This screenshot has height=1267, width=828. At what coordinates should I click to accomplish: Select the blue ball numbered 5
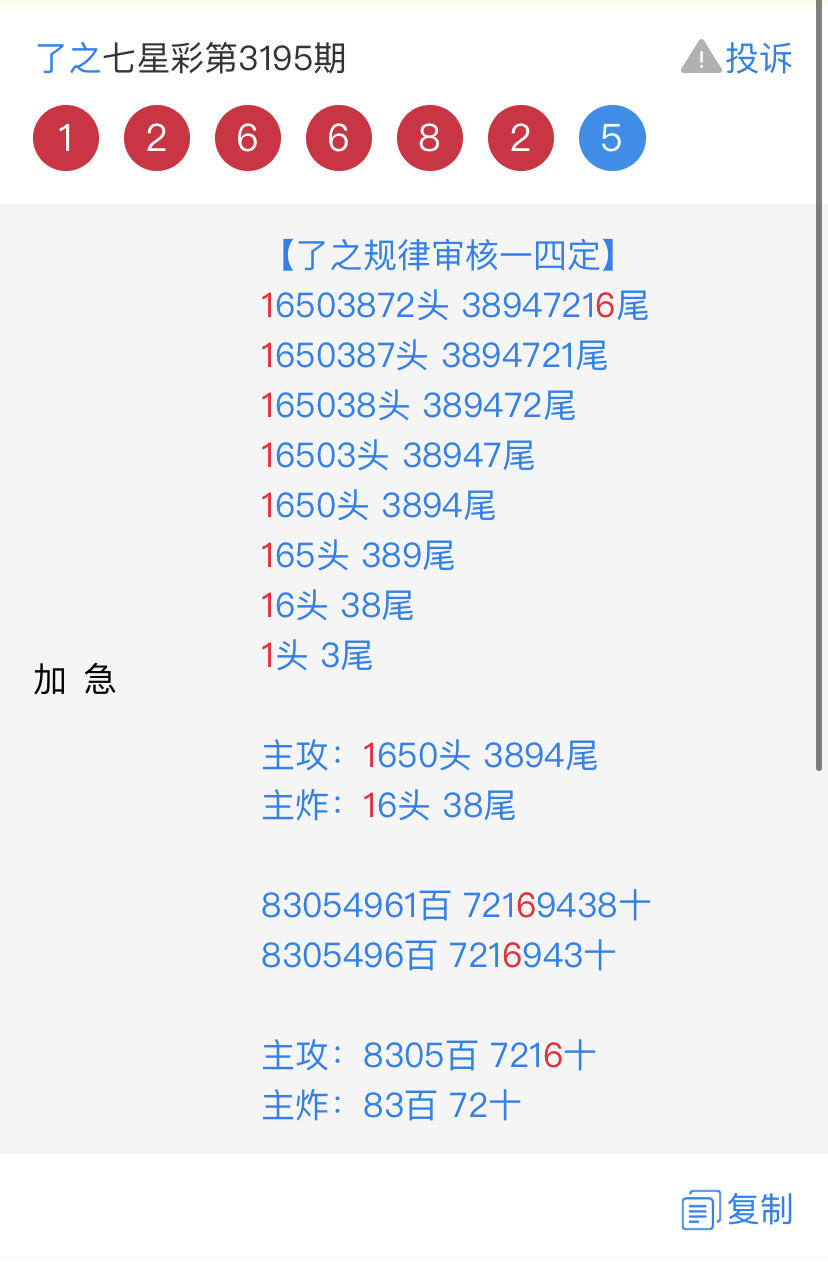click(611, 138)
